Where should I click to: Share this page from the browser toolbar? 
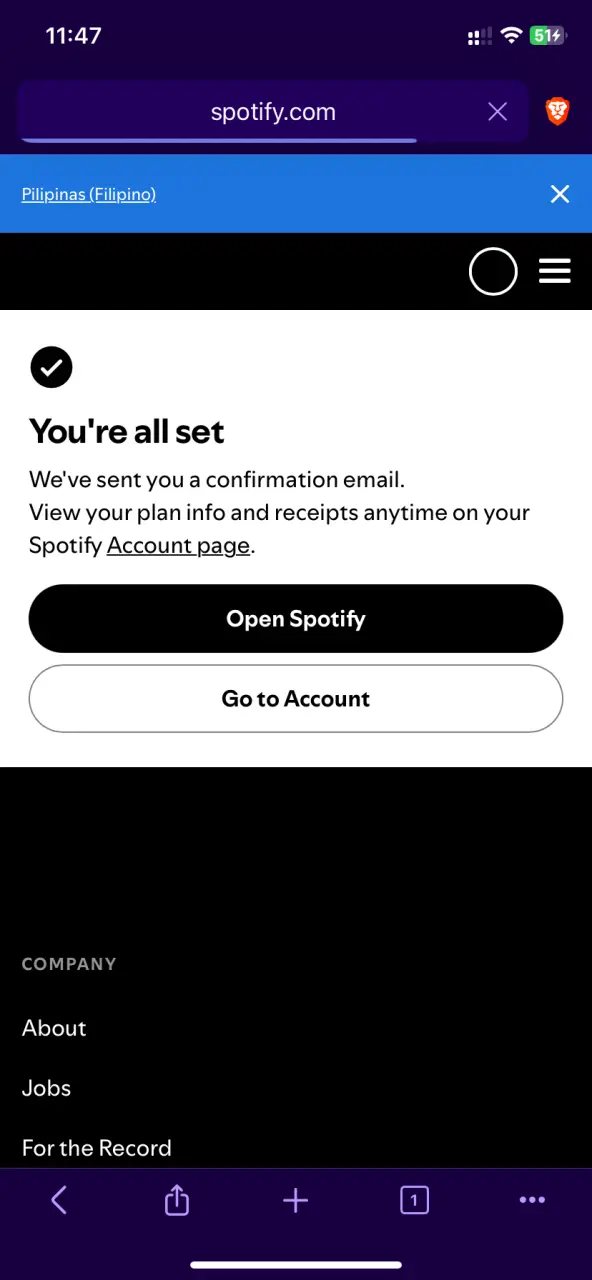(177, 1200)
